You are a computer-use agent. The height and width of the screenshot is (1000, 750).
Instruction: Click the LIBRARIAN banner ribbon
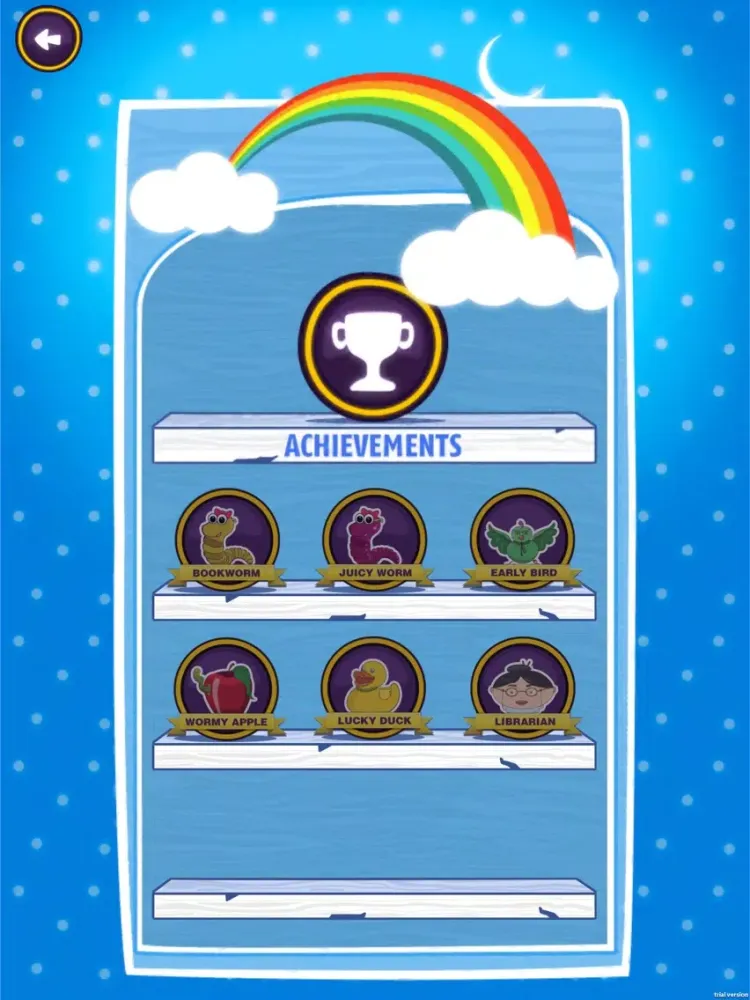coord(523,720)
